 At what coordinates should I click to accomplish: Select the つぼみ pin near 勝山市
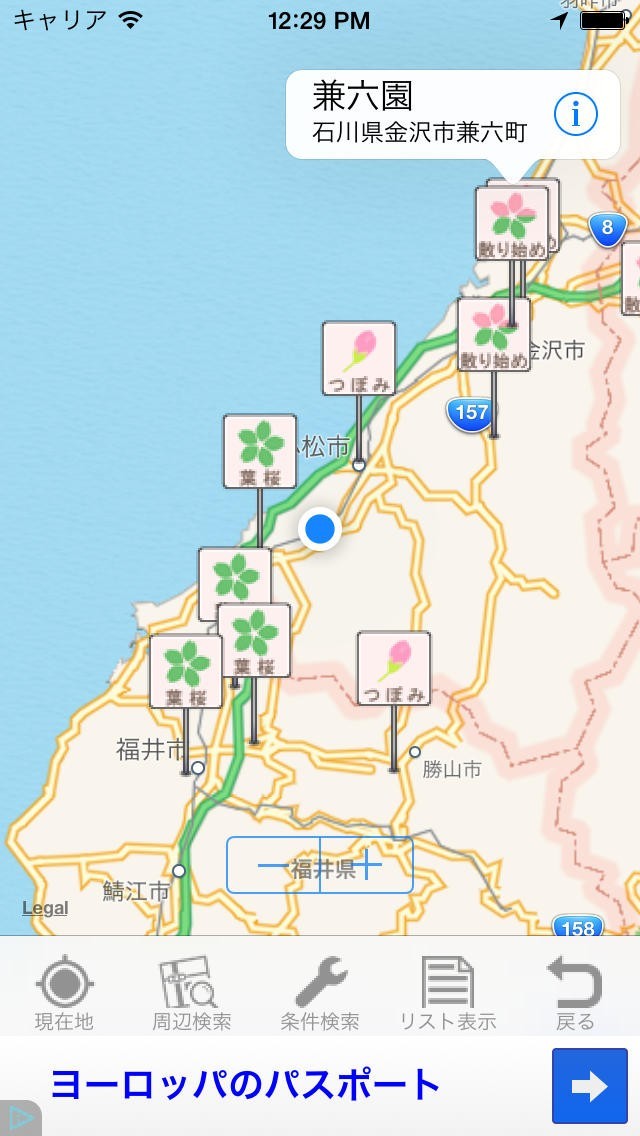click(394, 668)
